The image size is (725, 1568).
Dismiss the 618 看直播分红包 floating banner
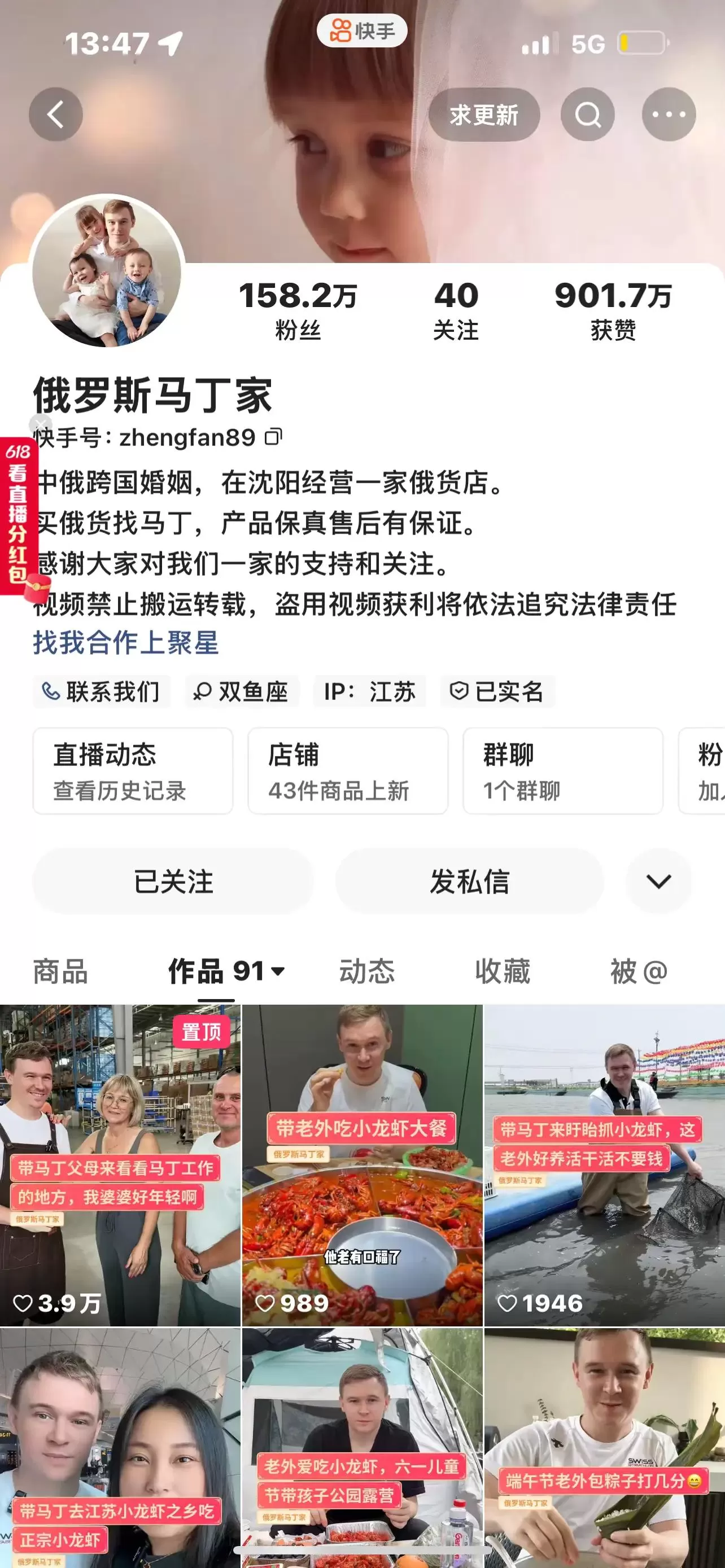[40, 424]
